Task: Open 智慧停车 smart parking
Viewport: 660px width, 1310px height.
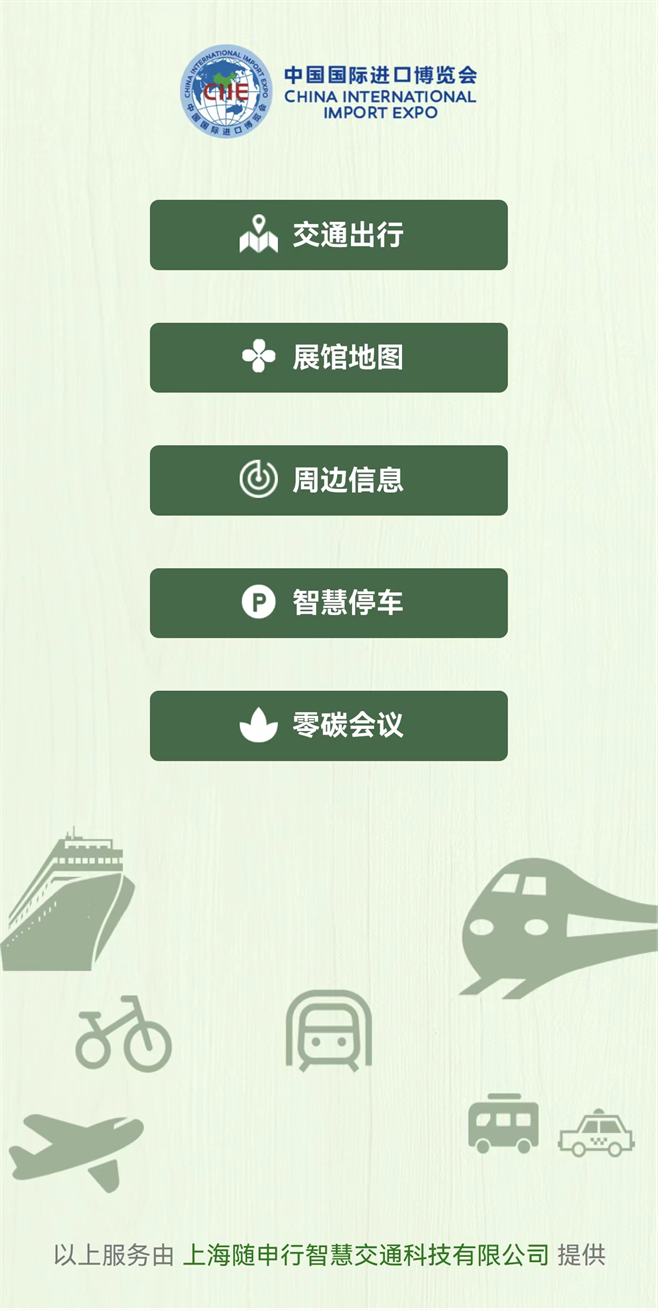Action: tap(329, 603)
